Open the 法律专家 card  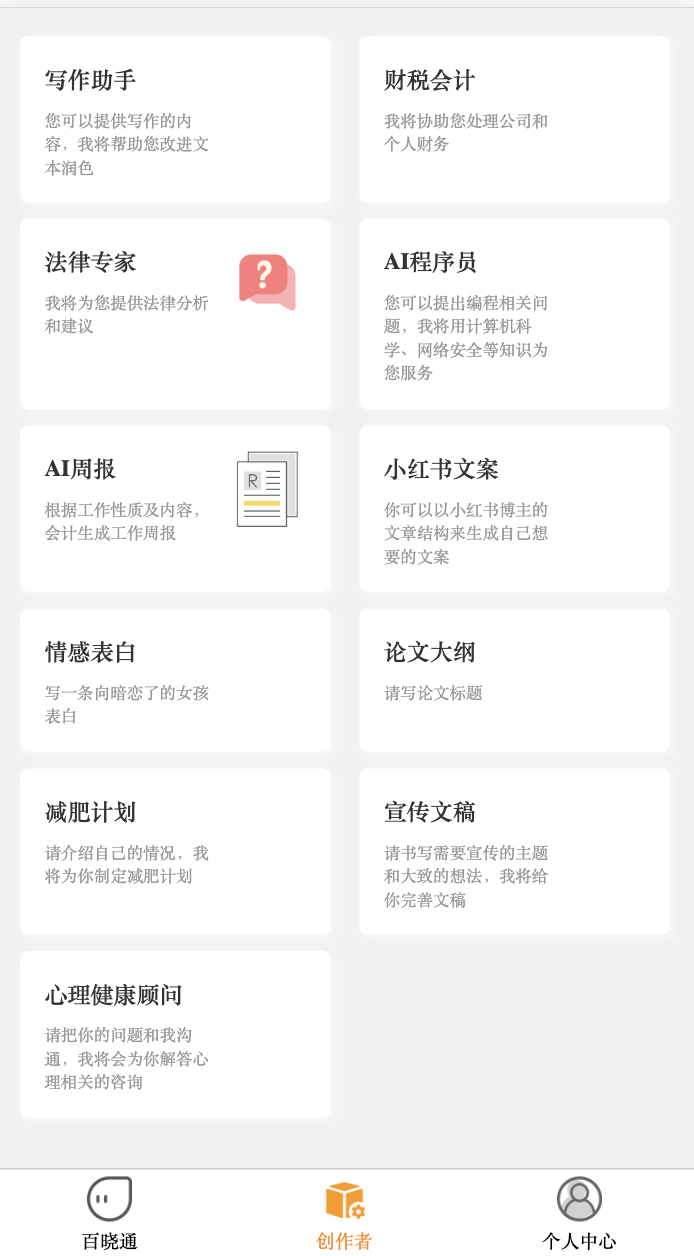175,314
